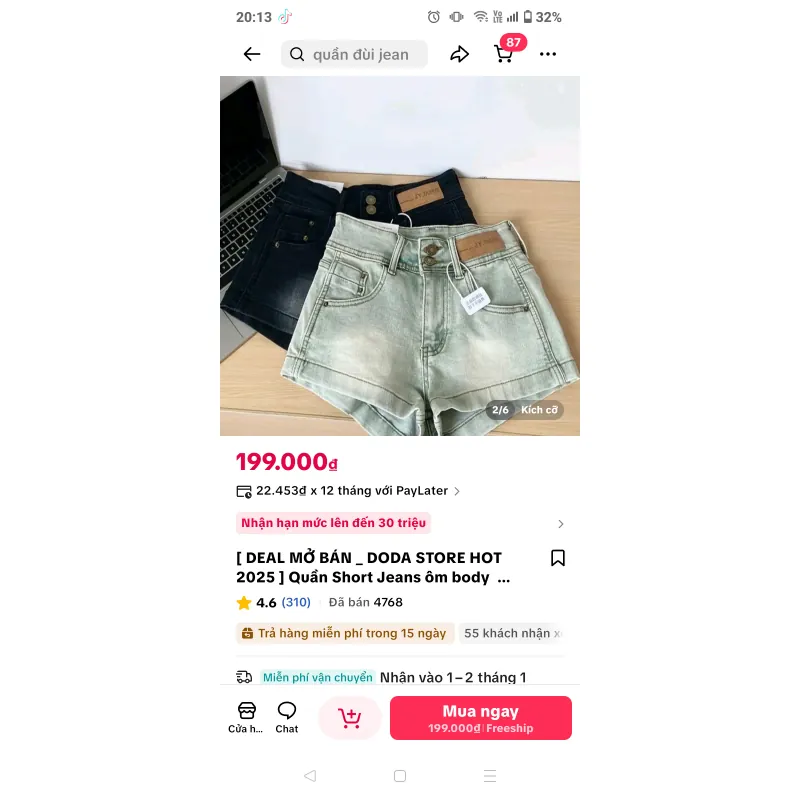800x800 pixels.
Task: Add this item to the cart
Action: coord(350,718)
